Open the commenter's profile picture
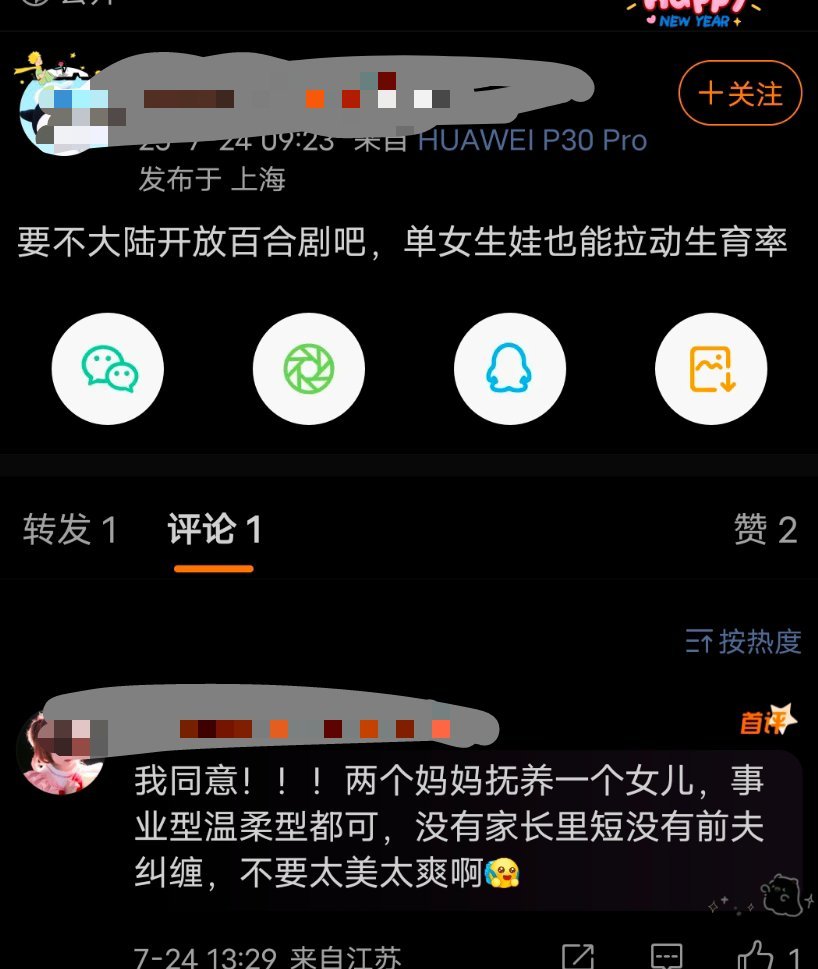 click(60, 752)
